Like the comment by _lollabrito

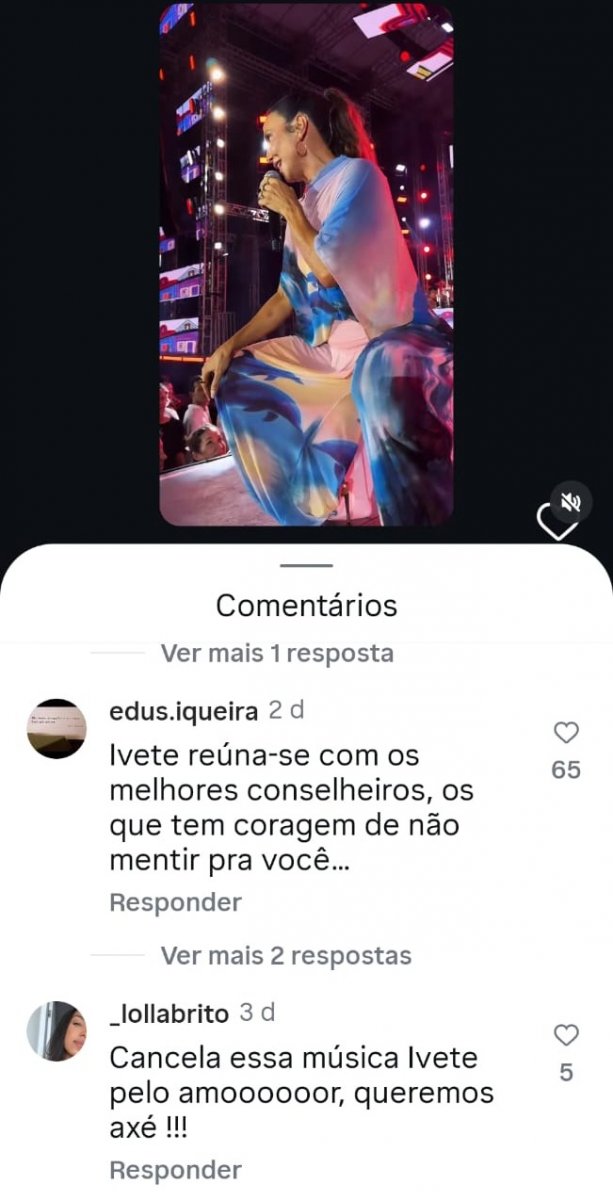[566, 1035]
